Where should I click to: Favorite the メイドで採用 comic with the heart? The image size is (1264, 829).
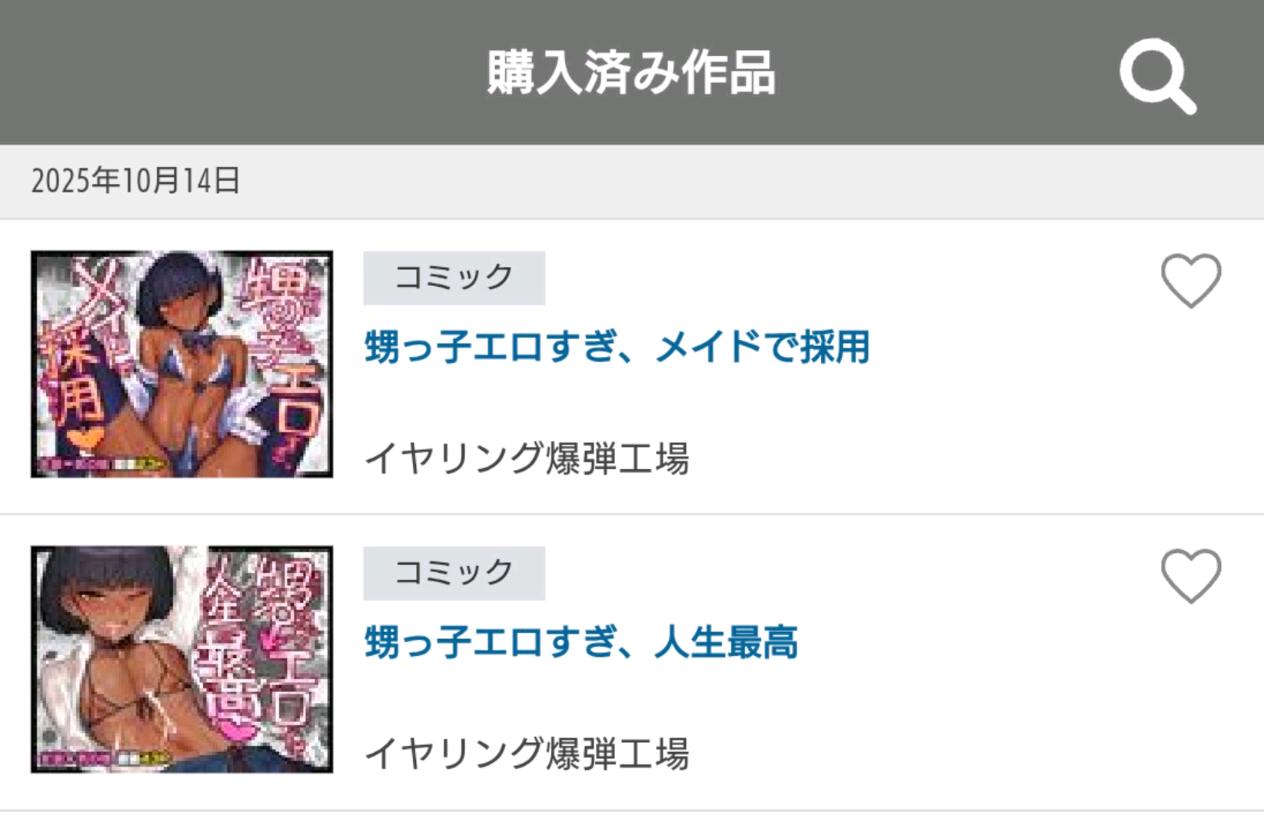point(1190,280)
